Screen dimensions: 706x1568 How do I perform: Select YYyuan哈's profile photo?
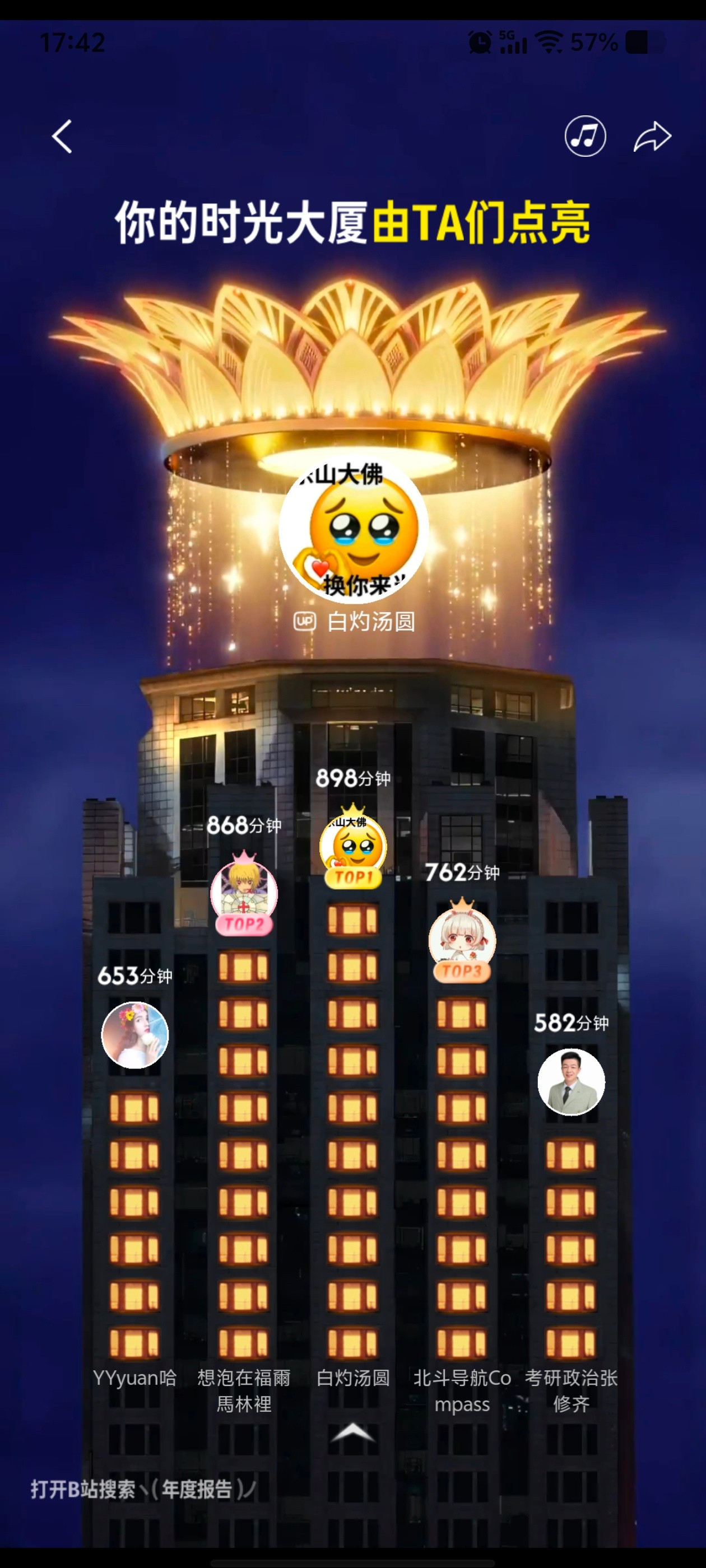coord(134,1036)
